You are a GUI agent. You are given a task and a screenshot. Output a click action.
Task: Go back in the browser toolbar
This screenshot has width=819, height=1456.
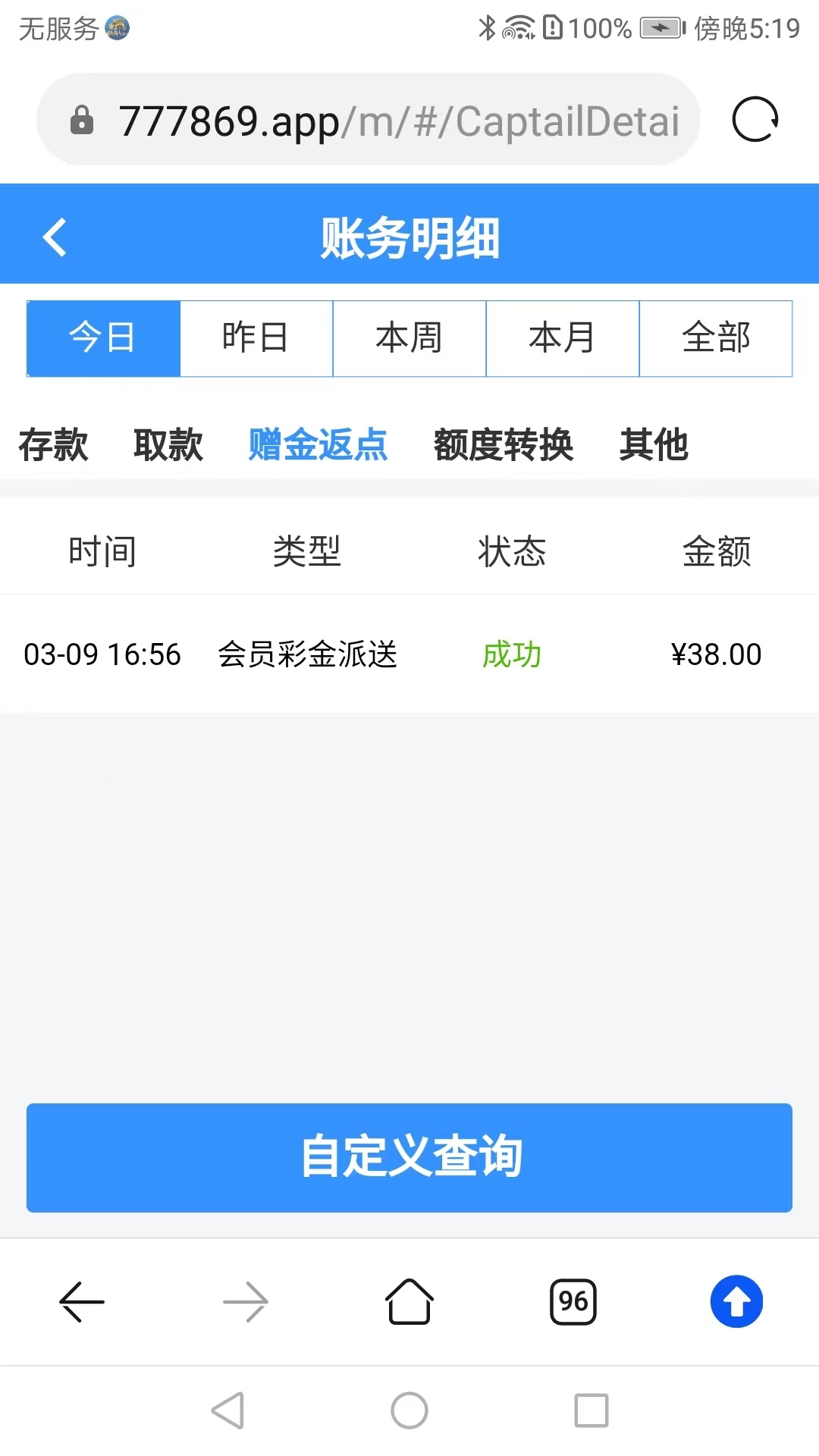(x=82, y=1301)
